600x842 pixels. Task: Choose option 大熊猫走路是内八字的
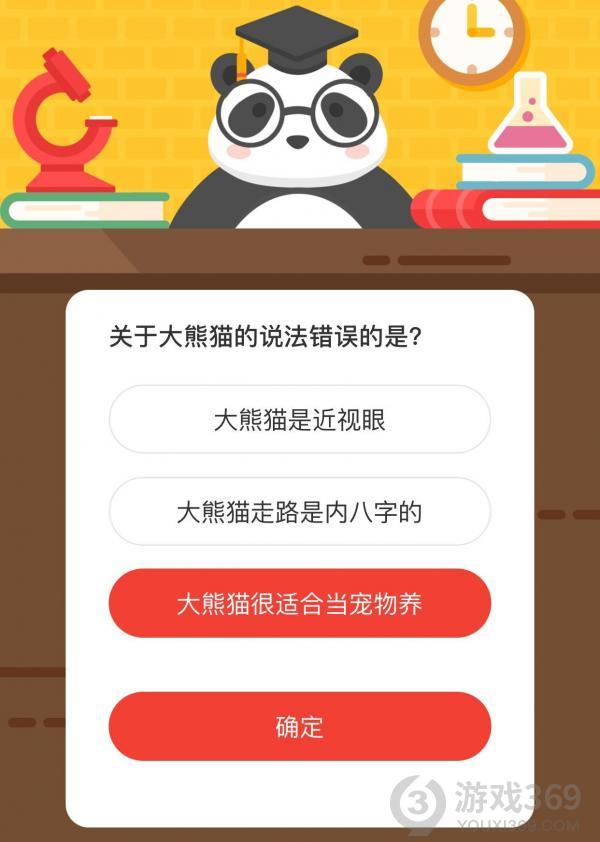pyautogui.click(x=299, y=512)
